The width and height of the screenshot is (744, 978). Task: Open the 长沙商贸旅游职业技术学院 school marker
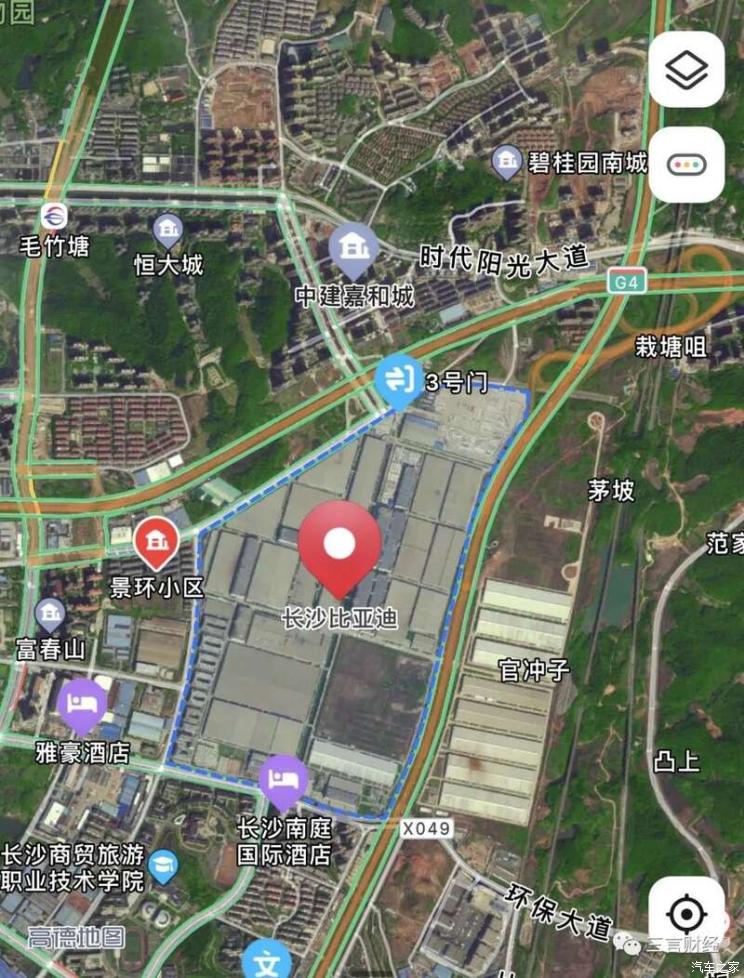click(x=164, y=866)
